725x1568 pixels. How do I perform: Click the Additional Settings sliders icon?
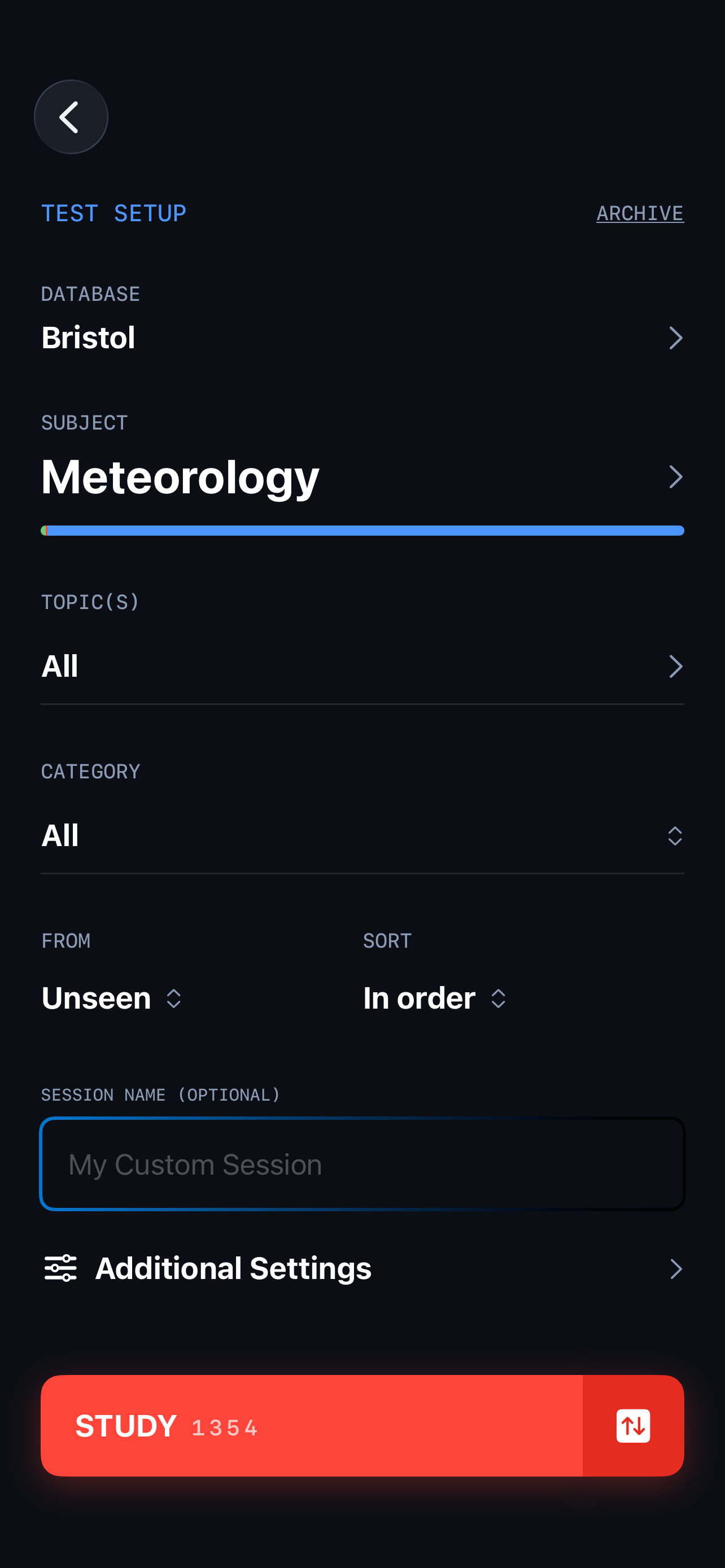tap(60, 1268)
